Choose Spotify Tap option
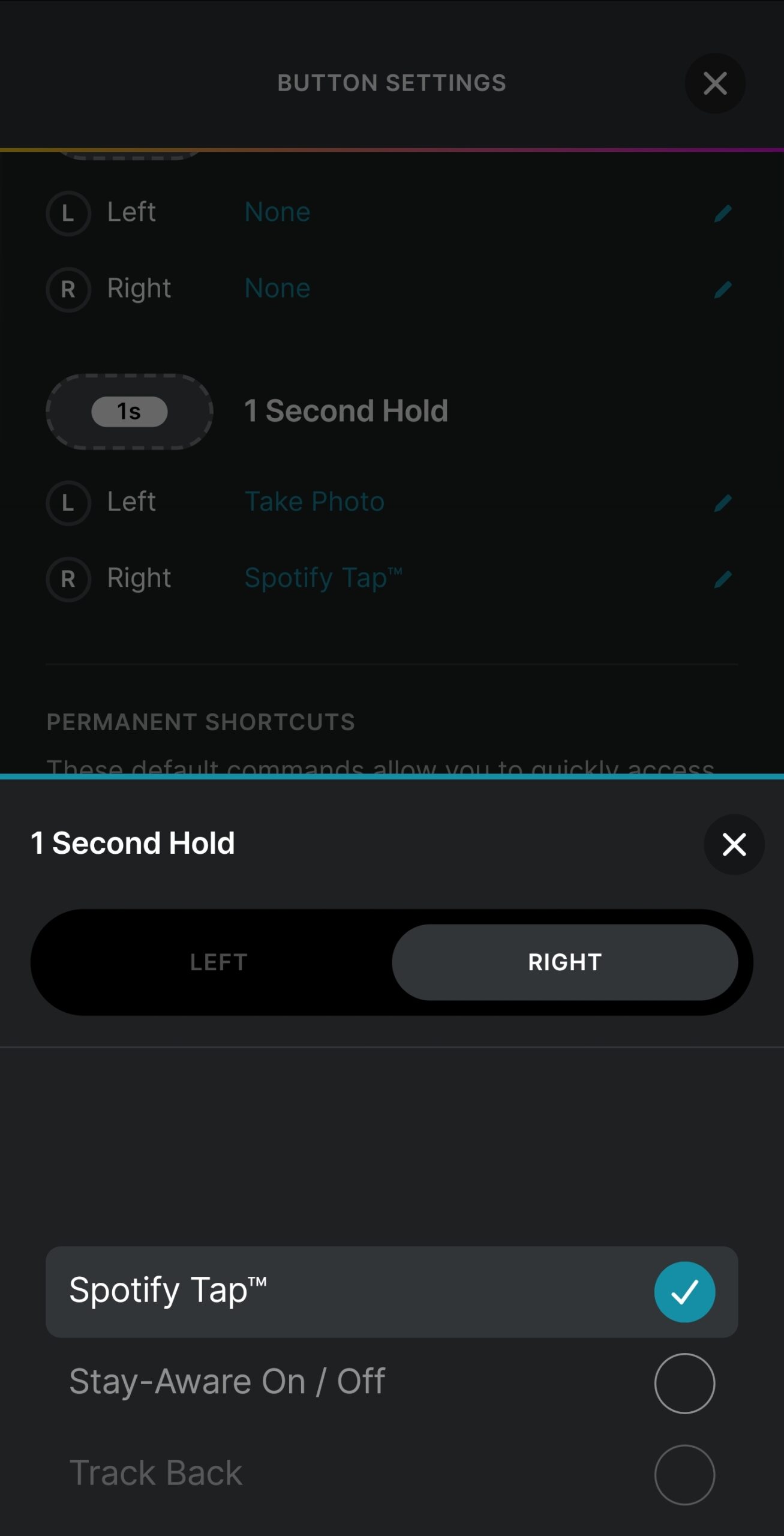The width and height of the screenshot is (784, 1536). 392,1292
